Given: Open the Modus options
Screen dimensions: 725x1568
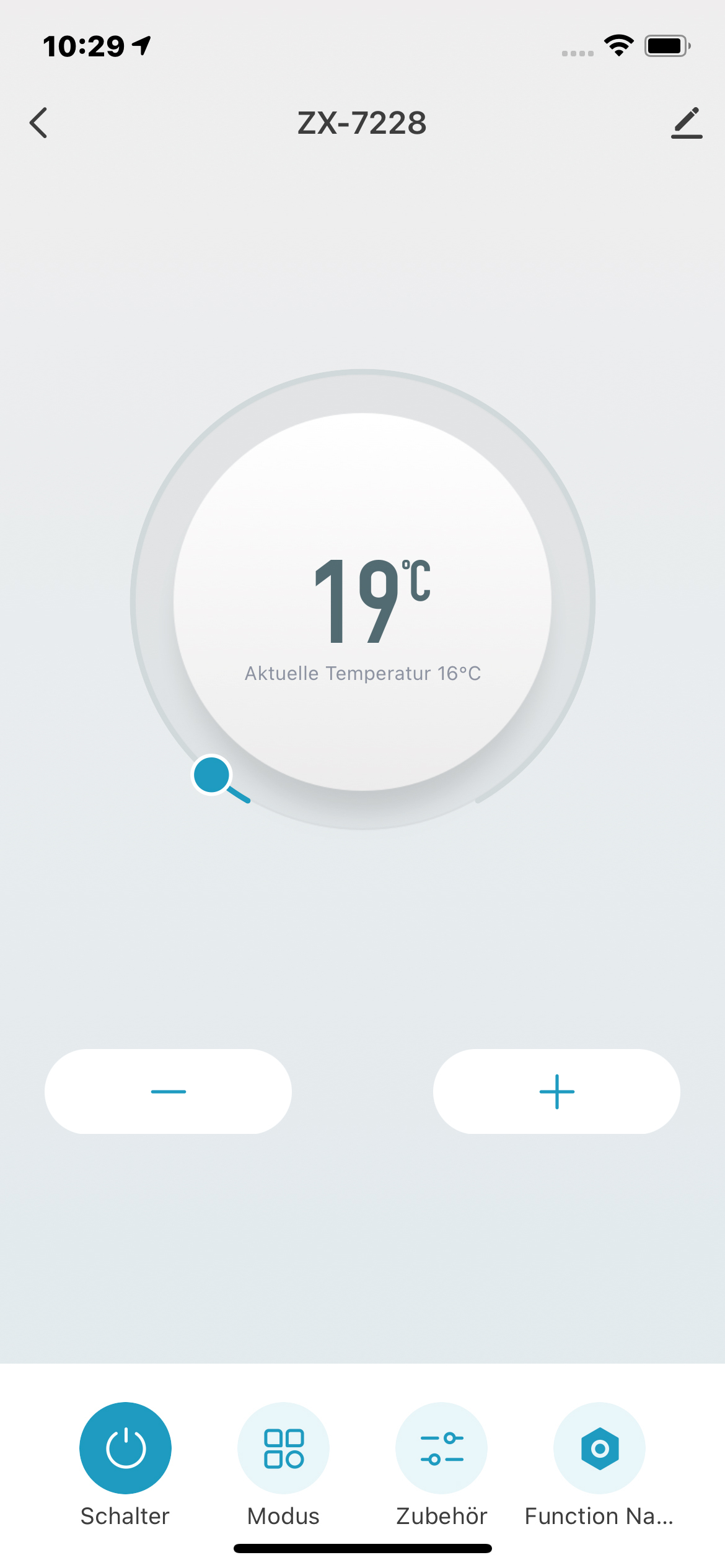Looking at the screenshot, I should 283,1448.
